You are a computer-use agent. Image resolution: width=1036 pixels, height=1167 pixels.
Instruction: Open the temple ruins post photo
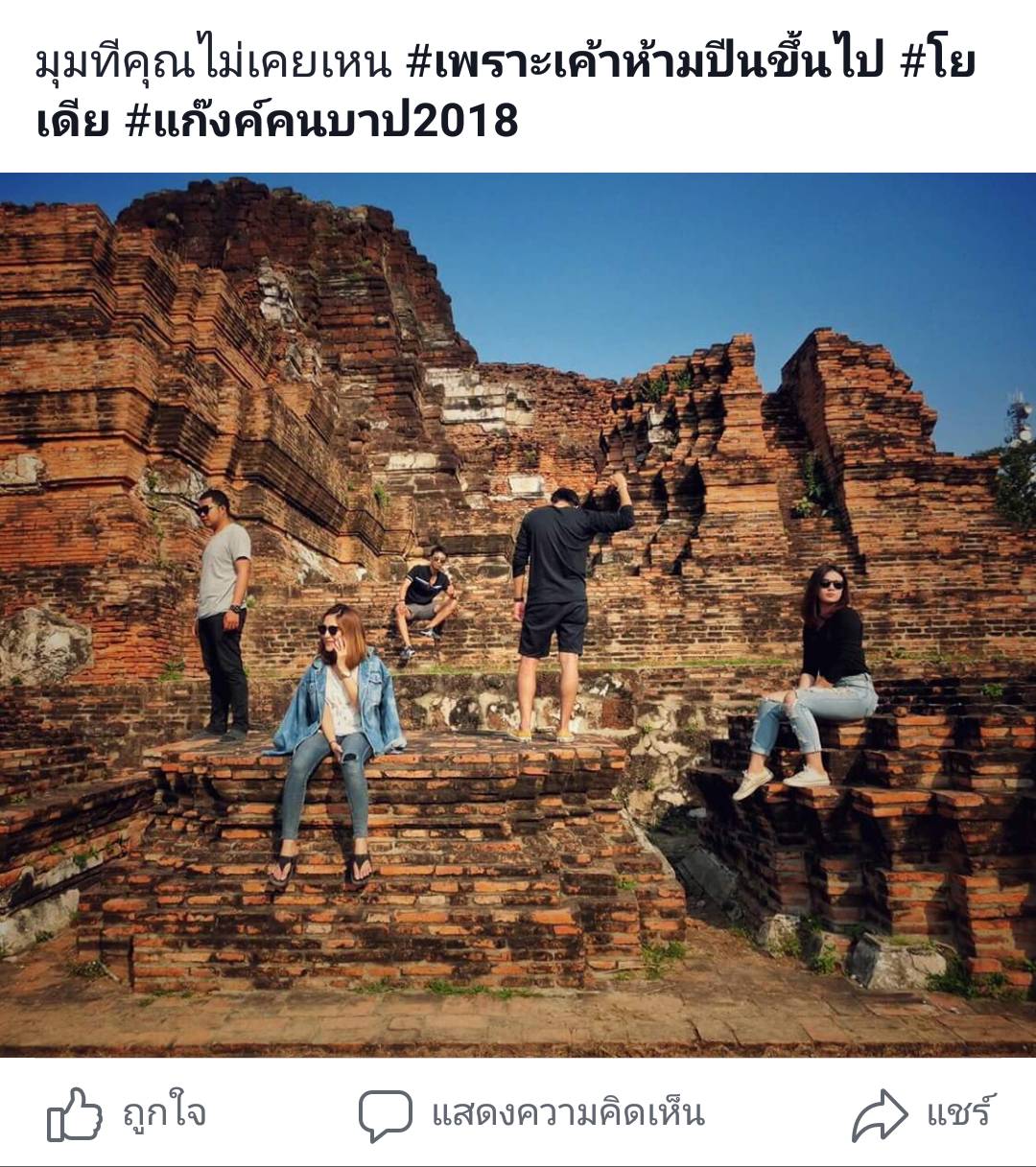518,614
